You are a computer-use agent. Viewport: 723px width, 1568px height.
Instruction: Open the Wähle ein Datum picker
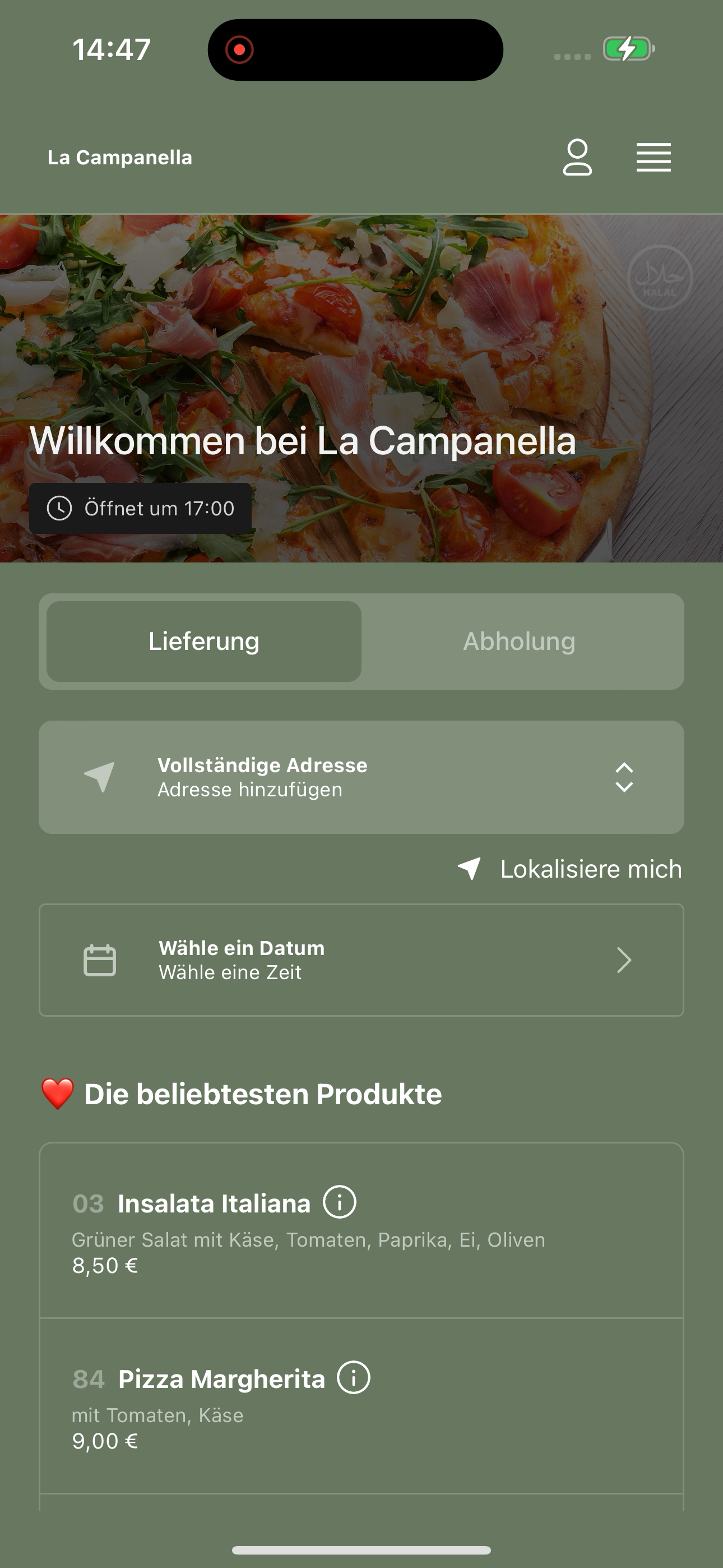tap(361, 960)
